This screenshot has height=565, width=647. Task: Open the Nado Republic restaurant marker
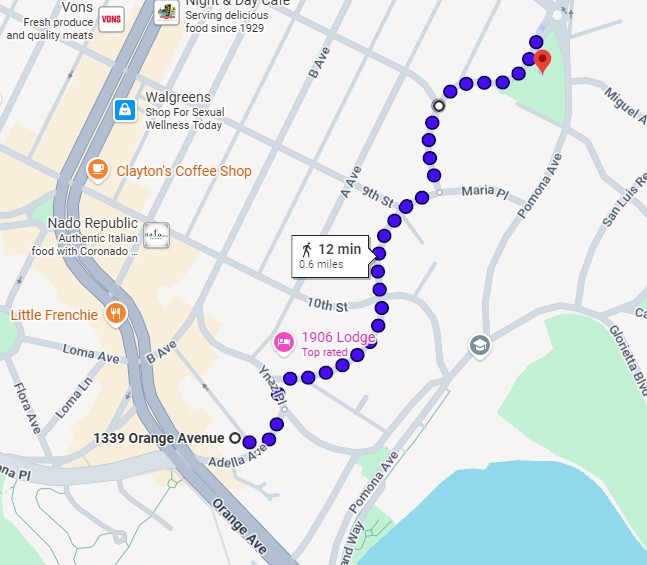pos(157,235)
